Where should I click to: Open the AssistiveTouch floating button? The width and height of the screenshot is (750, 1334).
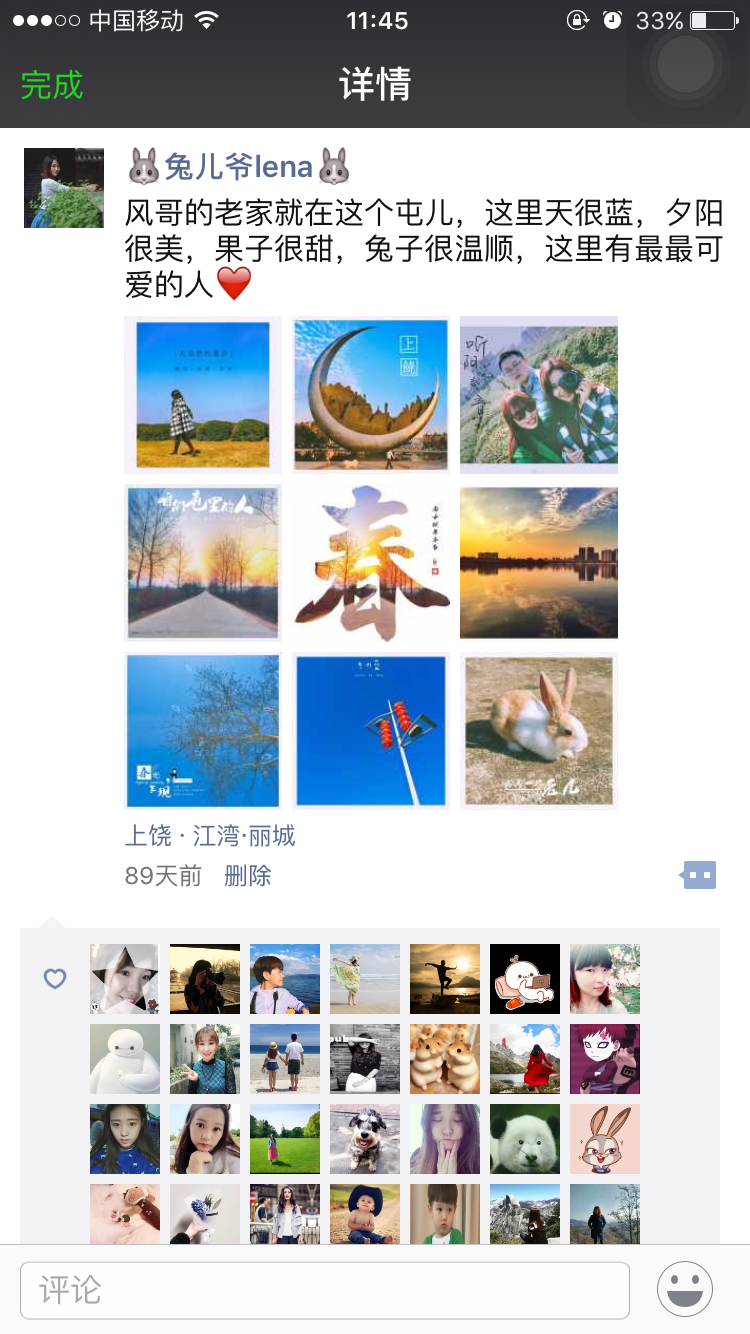pyautogui.click(x=686, y=65)
